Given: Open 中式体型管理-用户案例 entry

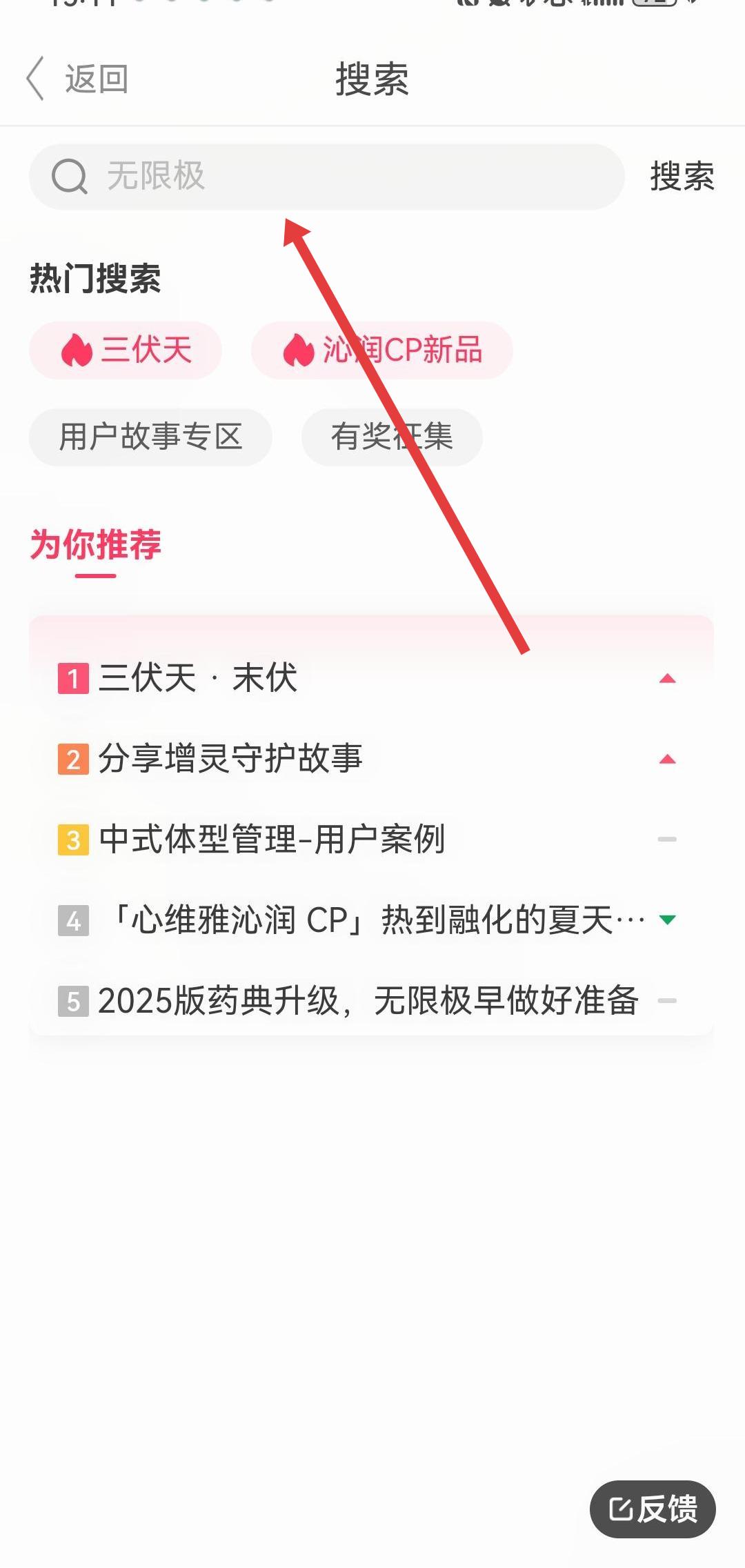Looking at the screenshot, I should click(272, 839).
